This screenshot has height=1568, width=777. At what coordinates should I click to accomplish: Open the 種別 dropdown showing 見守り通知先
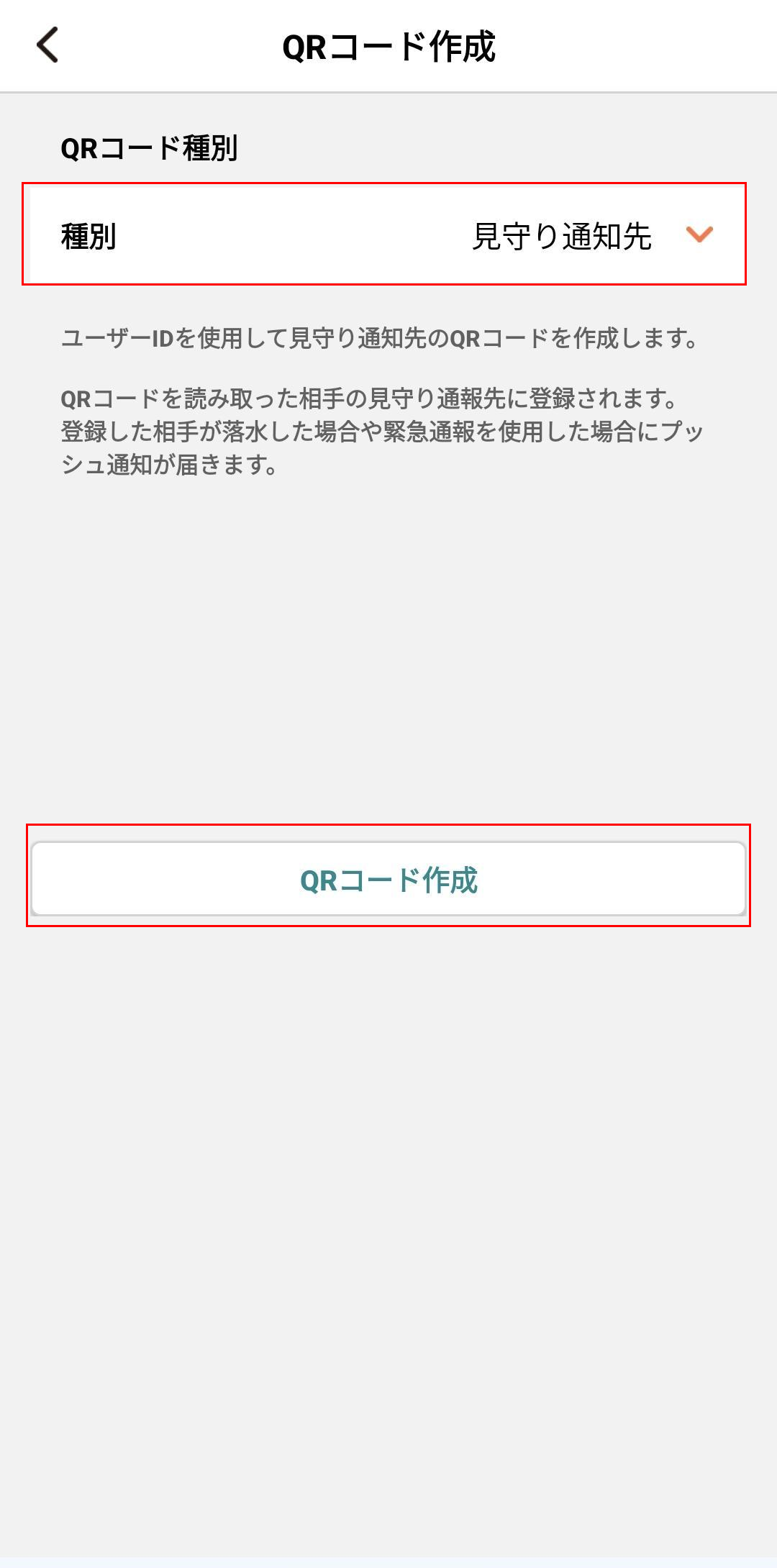pos(384,234)
